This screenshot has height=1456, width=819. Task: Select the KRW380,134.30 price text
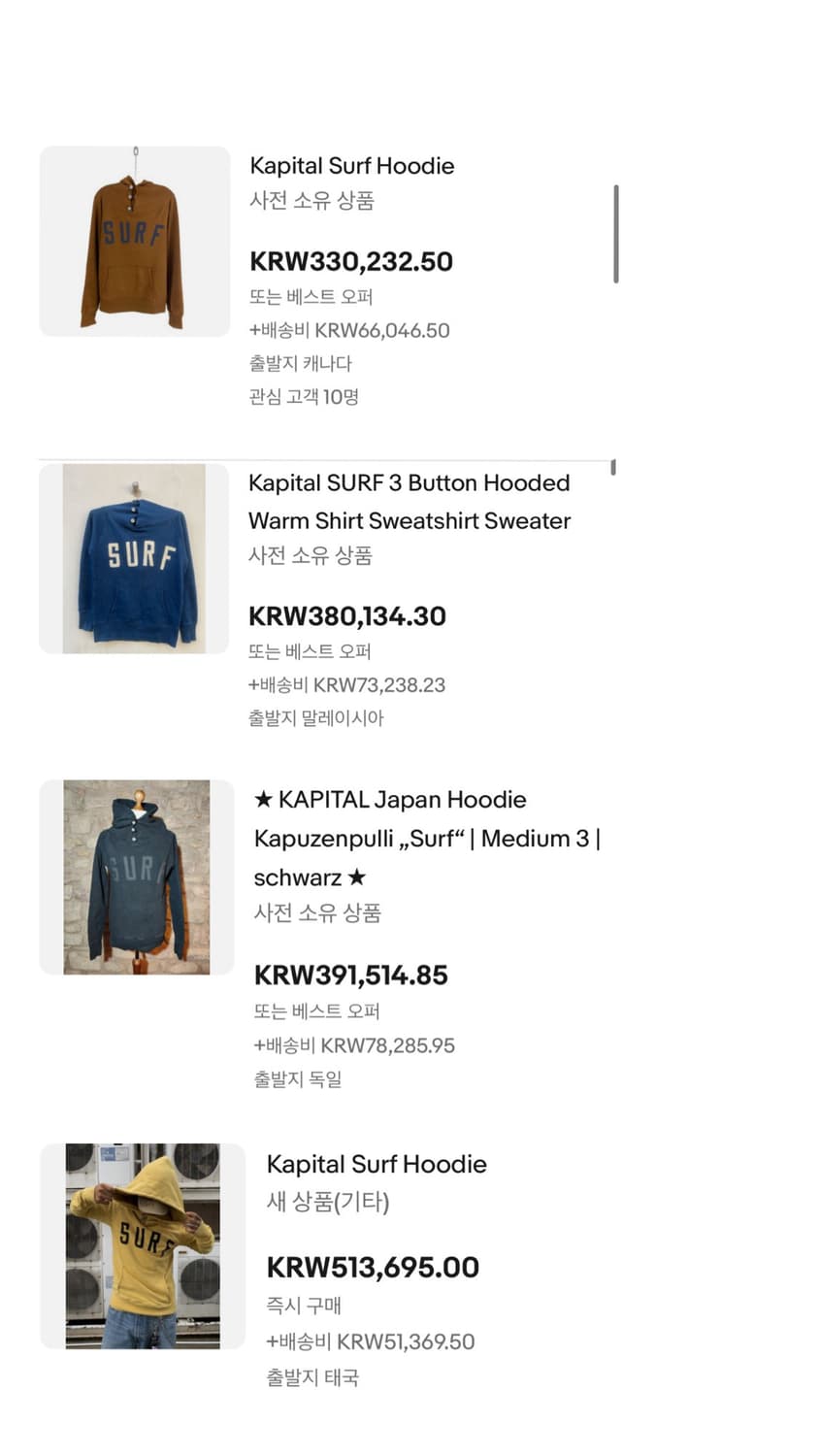coord(348,616)
